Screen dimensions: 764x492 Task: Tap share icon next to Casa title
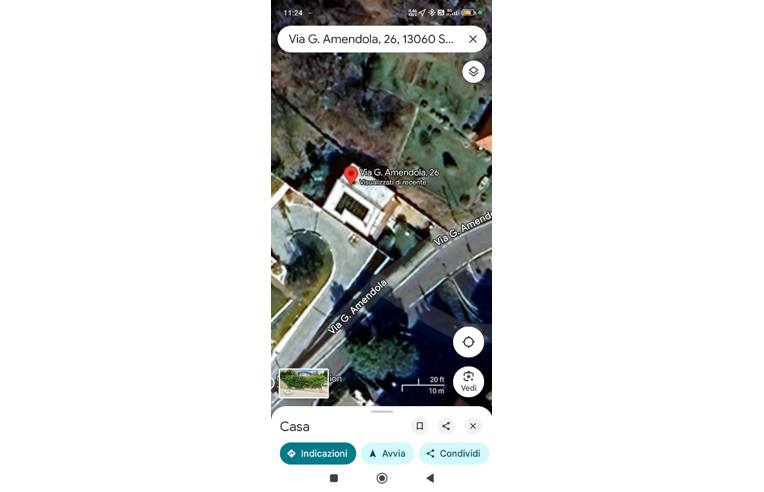[446, 426]
